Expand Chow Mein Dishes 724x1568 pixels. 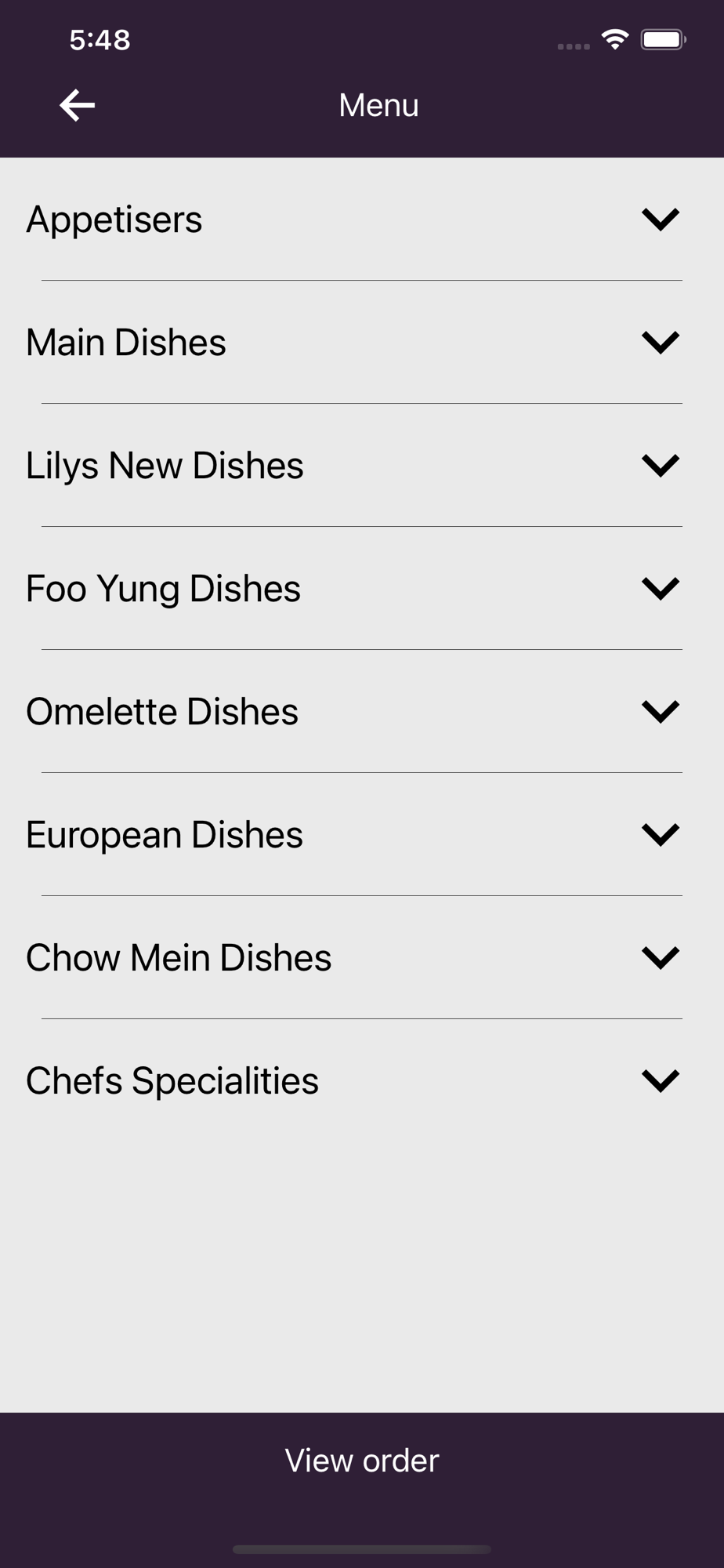click(660, 958)
